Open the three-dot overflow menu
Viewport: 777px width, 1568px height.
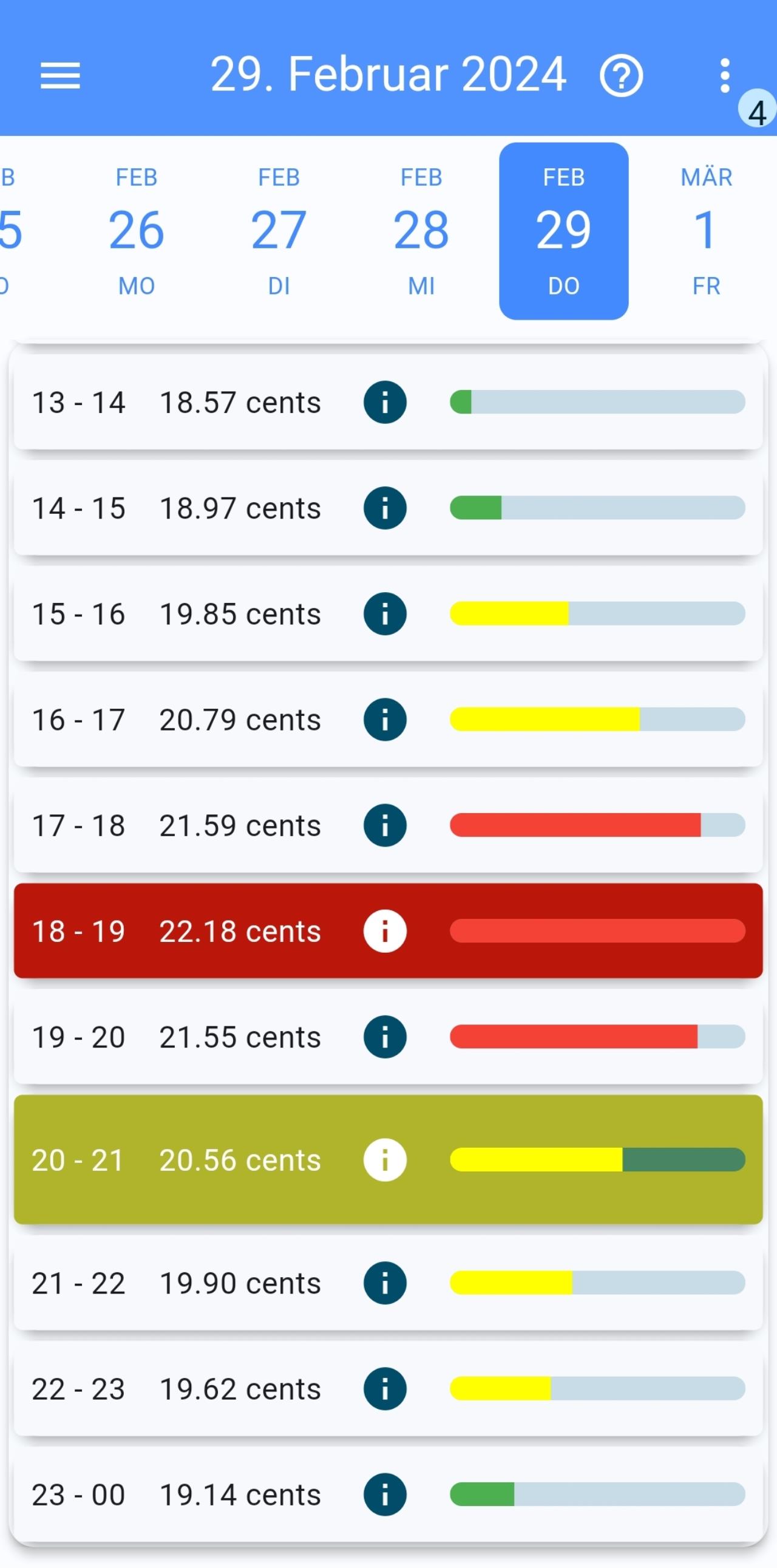724,76
